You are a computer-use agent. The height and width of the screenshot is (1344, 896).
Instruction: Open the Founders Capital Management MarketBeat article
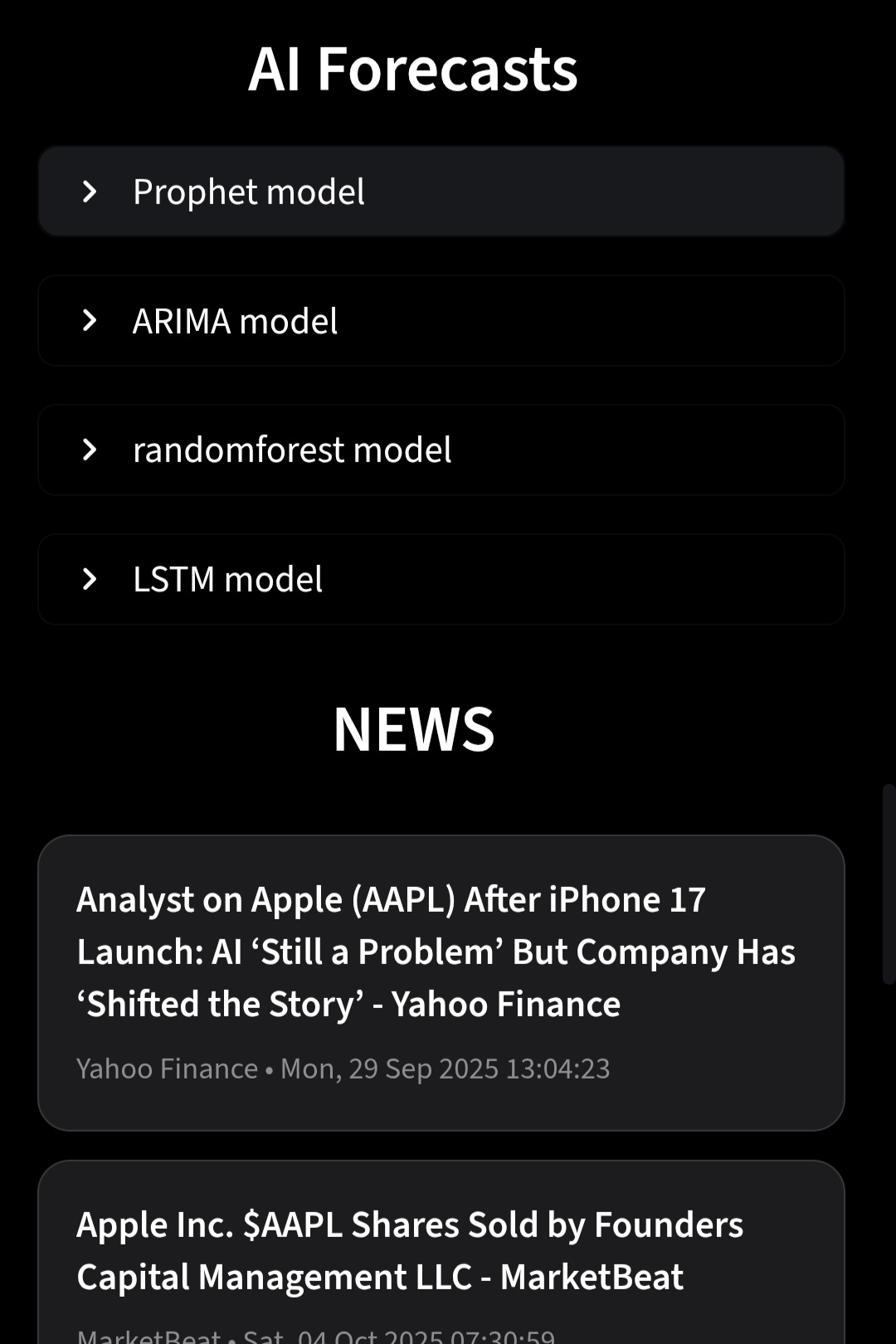pyautogui.click(x=410, y=1251)
